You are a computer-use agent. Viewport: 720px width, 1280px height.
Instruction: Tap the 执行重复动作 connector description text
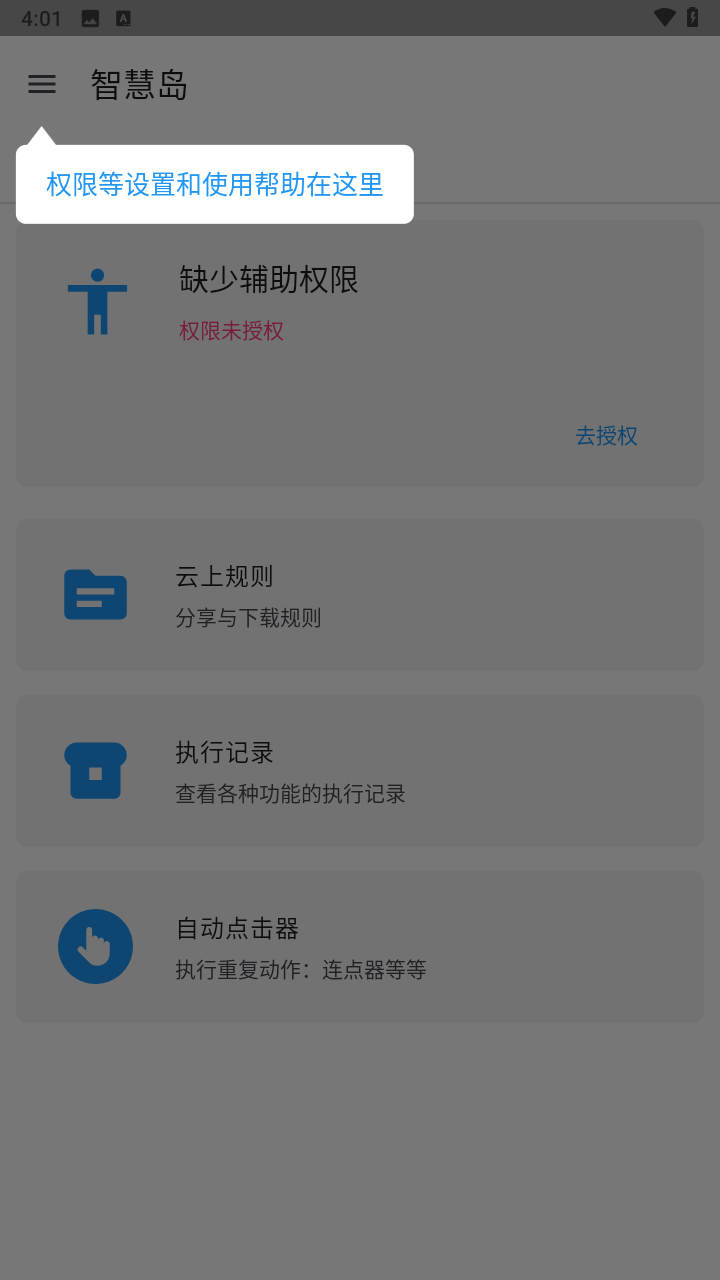300,969
